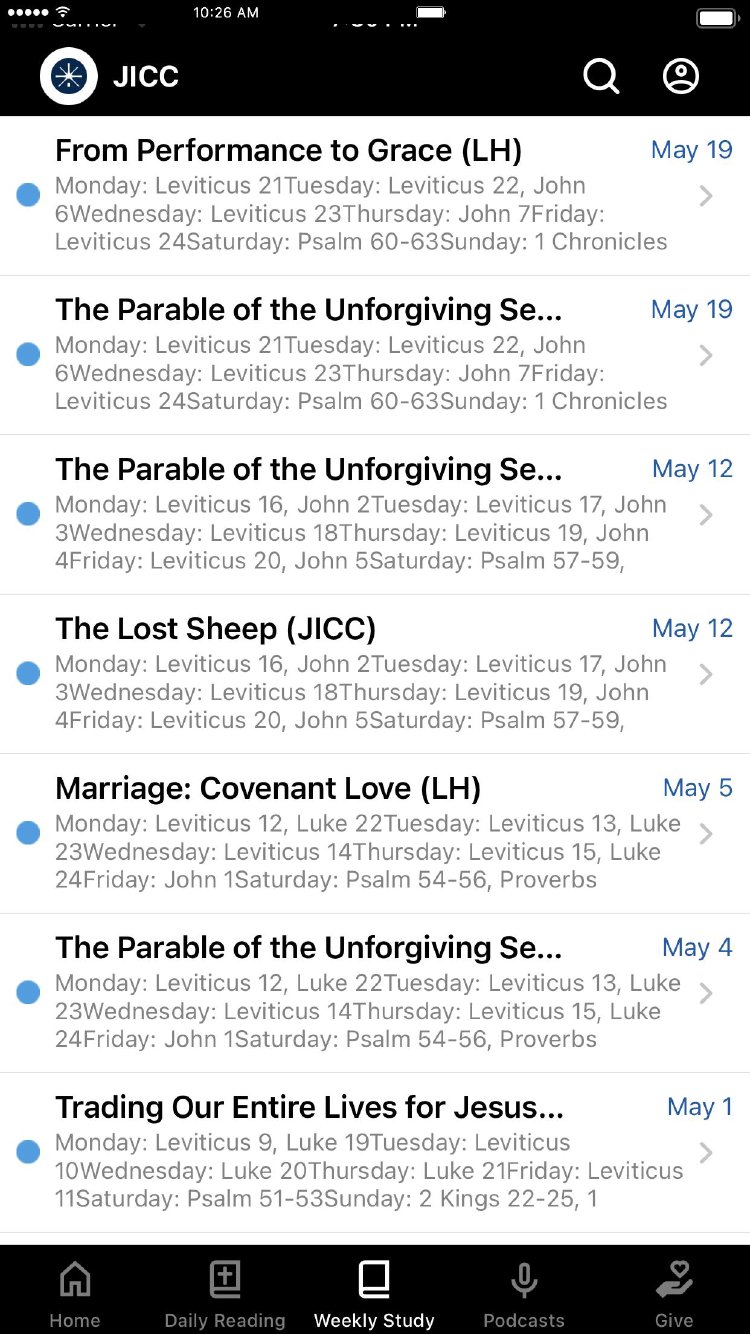
Task: Go to the Home tab
Action: 75,1292
